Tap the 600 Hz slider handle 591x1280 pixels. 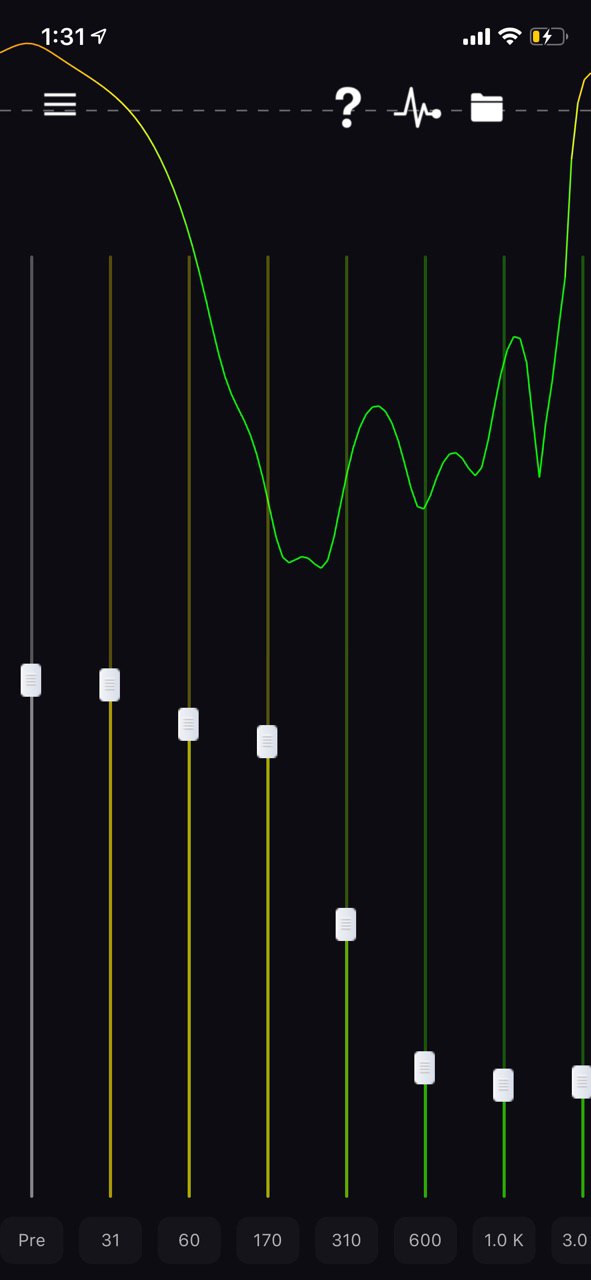tap(425, 1068)
